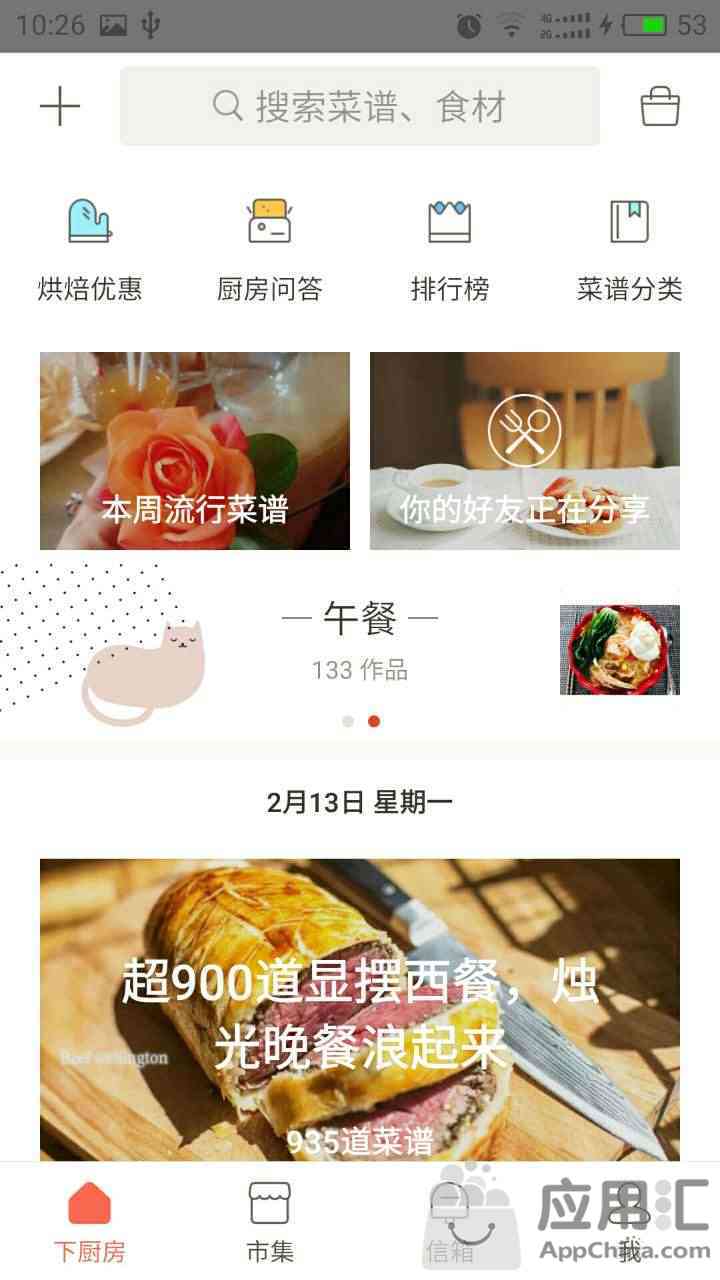
Task: Switch to the 我 profile tab
Action: point(630,1222)
